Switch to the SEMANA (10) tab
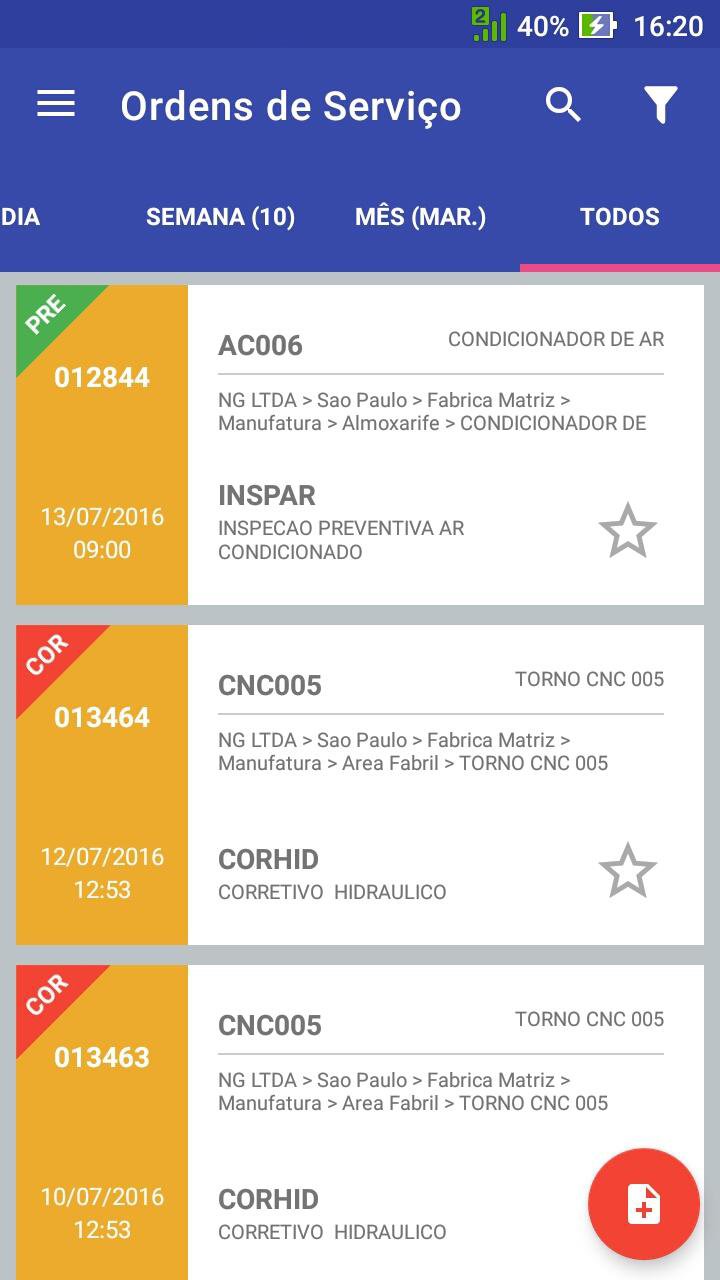The image size is (720, 1280). pyautogui.click(x=220, y=217)
